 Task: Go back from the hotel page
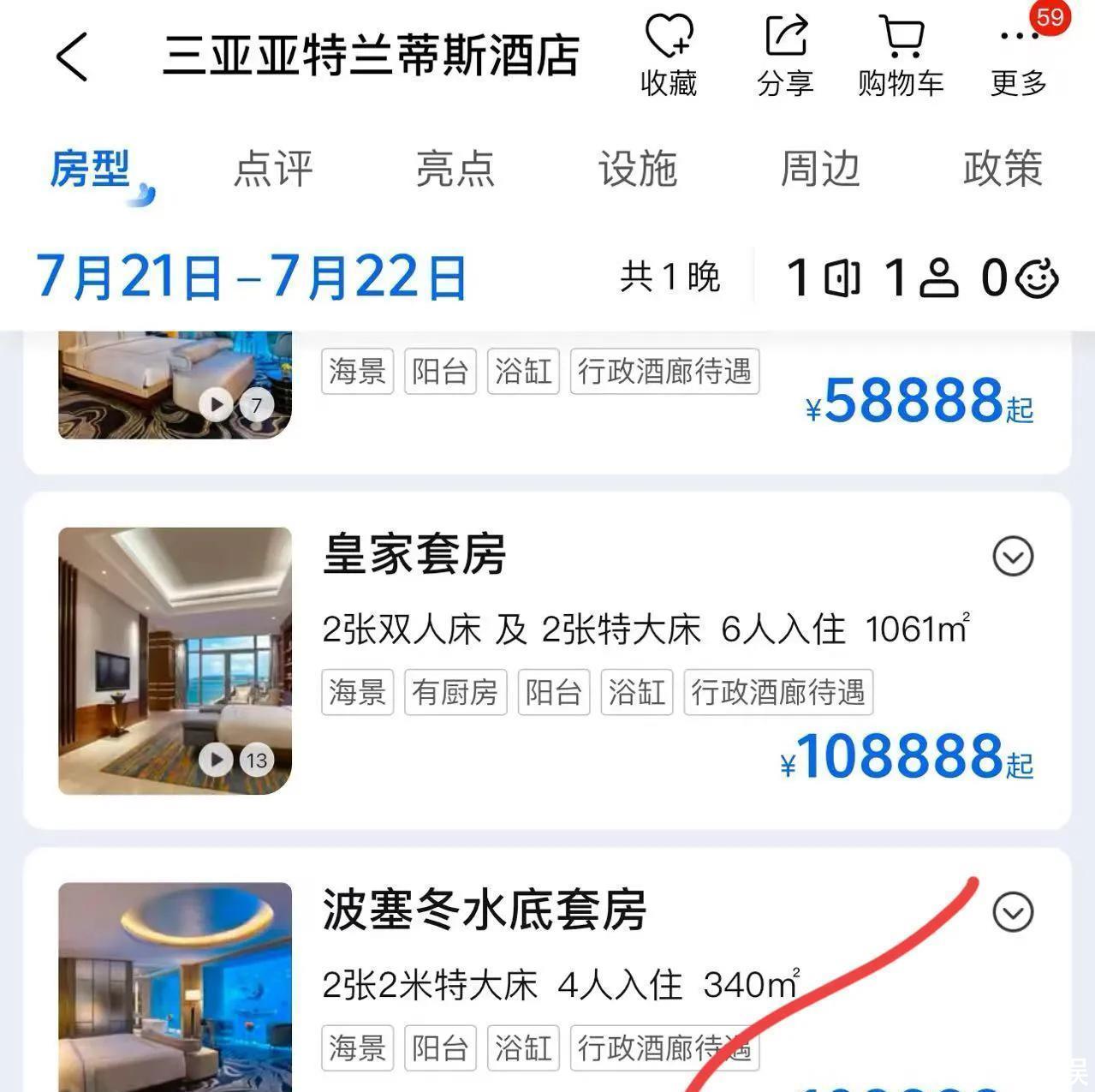click(x=72, y=57)
